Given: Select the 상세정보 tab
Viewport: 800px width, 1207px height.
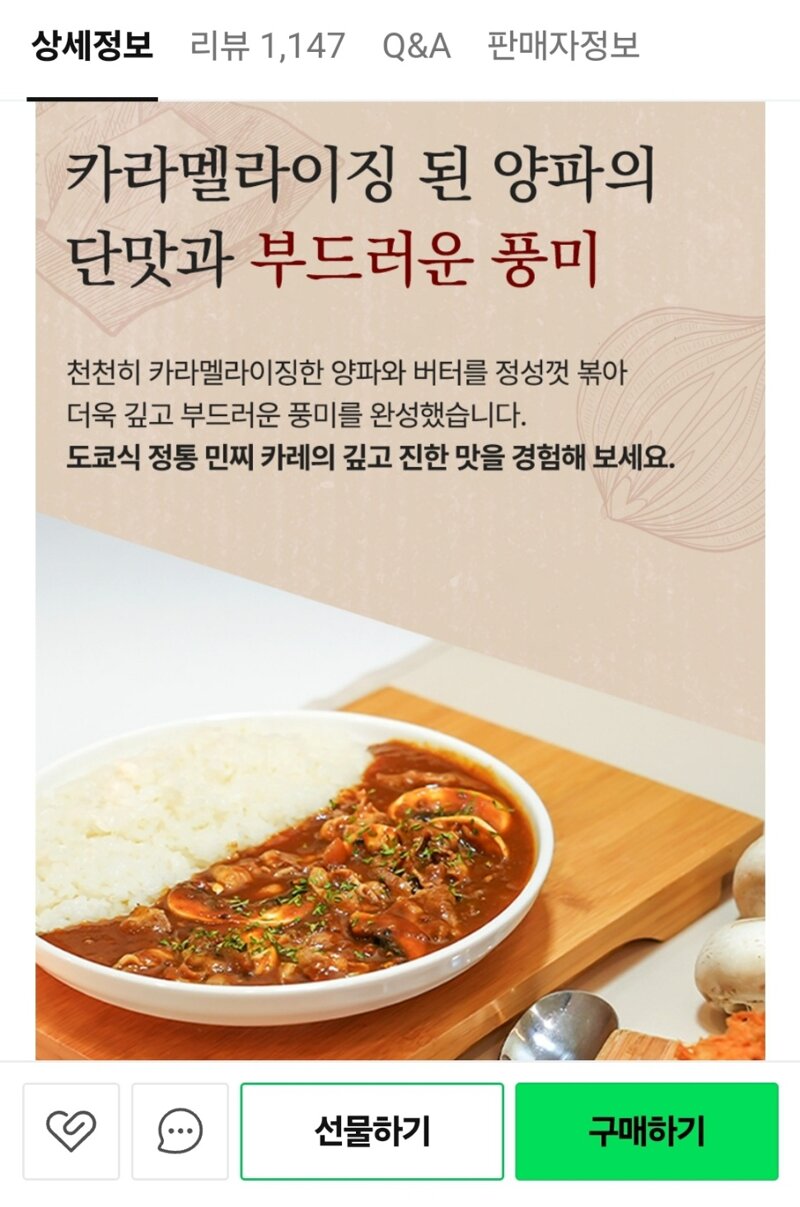Looking at the screenshot, I should point(92,46).
